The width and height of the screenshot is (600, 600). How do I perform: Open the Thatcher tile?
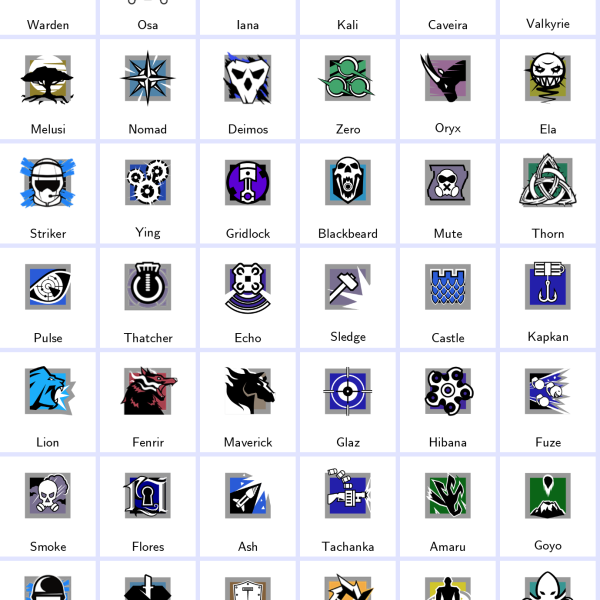click(148, 297)
